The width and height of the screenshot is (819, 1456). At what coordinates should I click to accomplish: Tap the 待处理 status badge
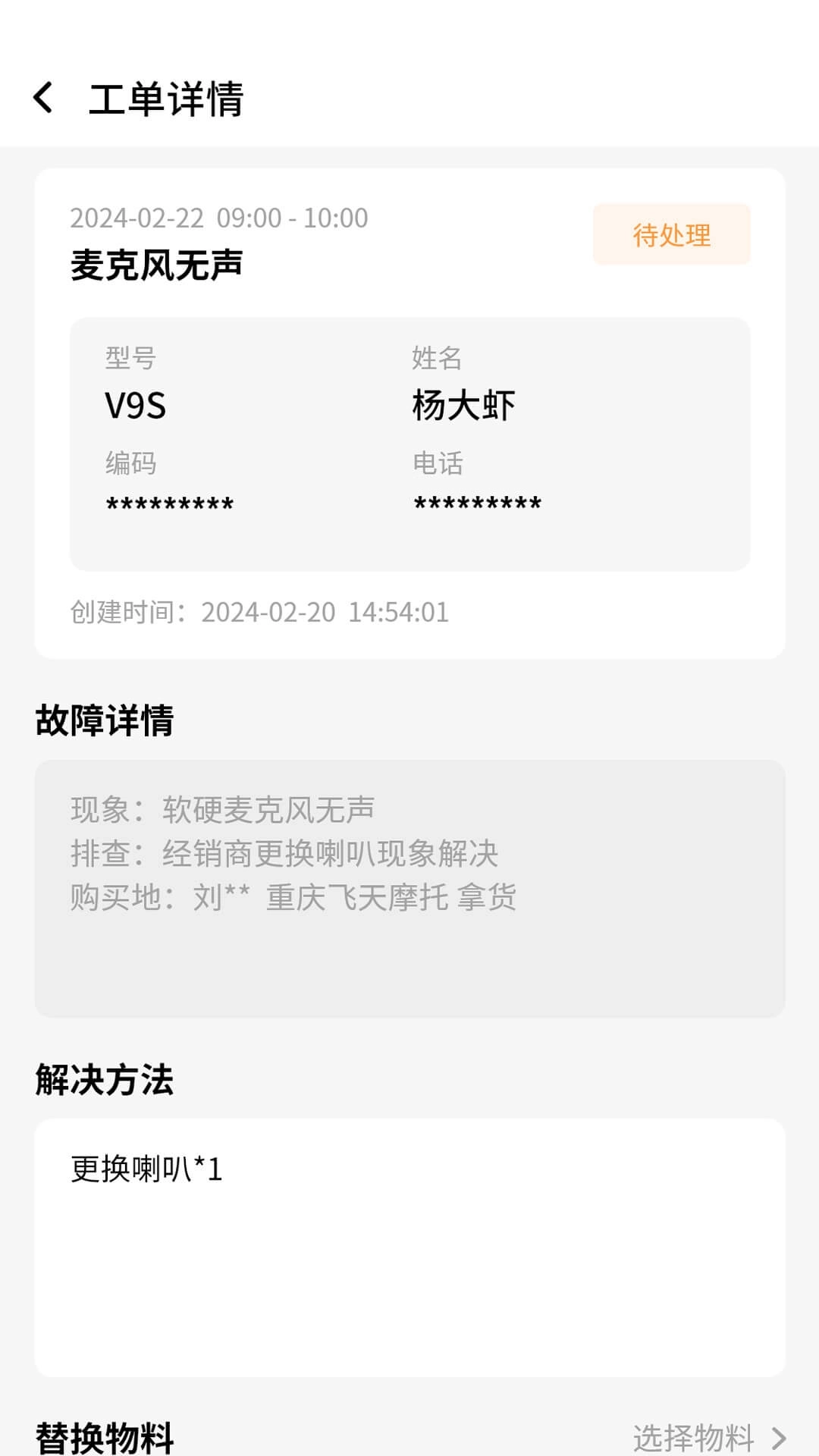[671, 235]
